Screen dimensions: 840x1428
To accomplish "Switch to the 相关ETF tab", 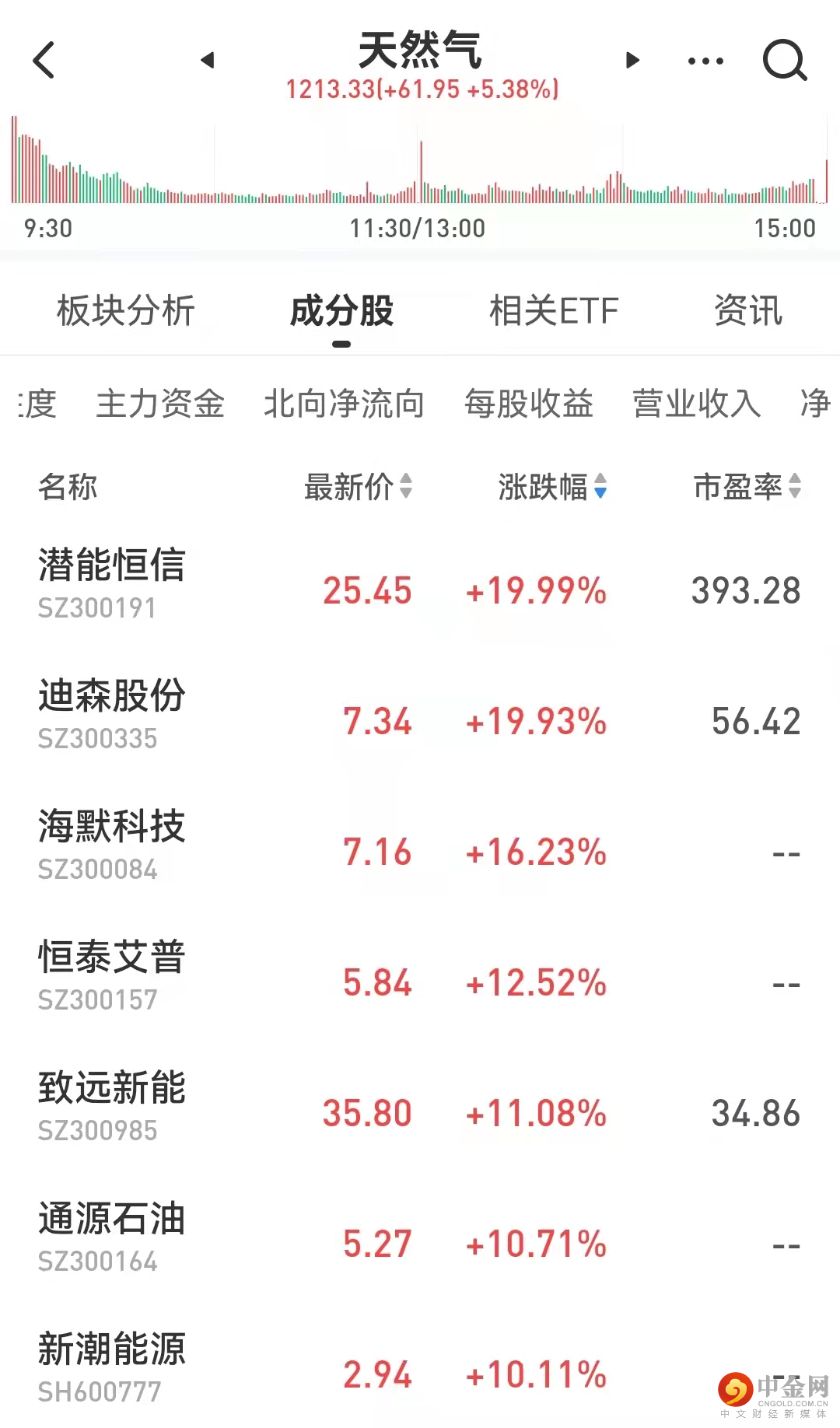I will coord(553,311).
